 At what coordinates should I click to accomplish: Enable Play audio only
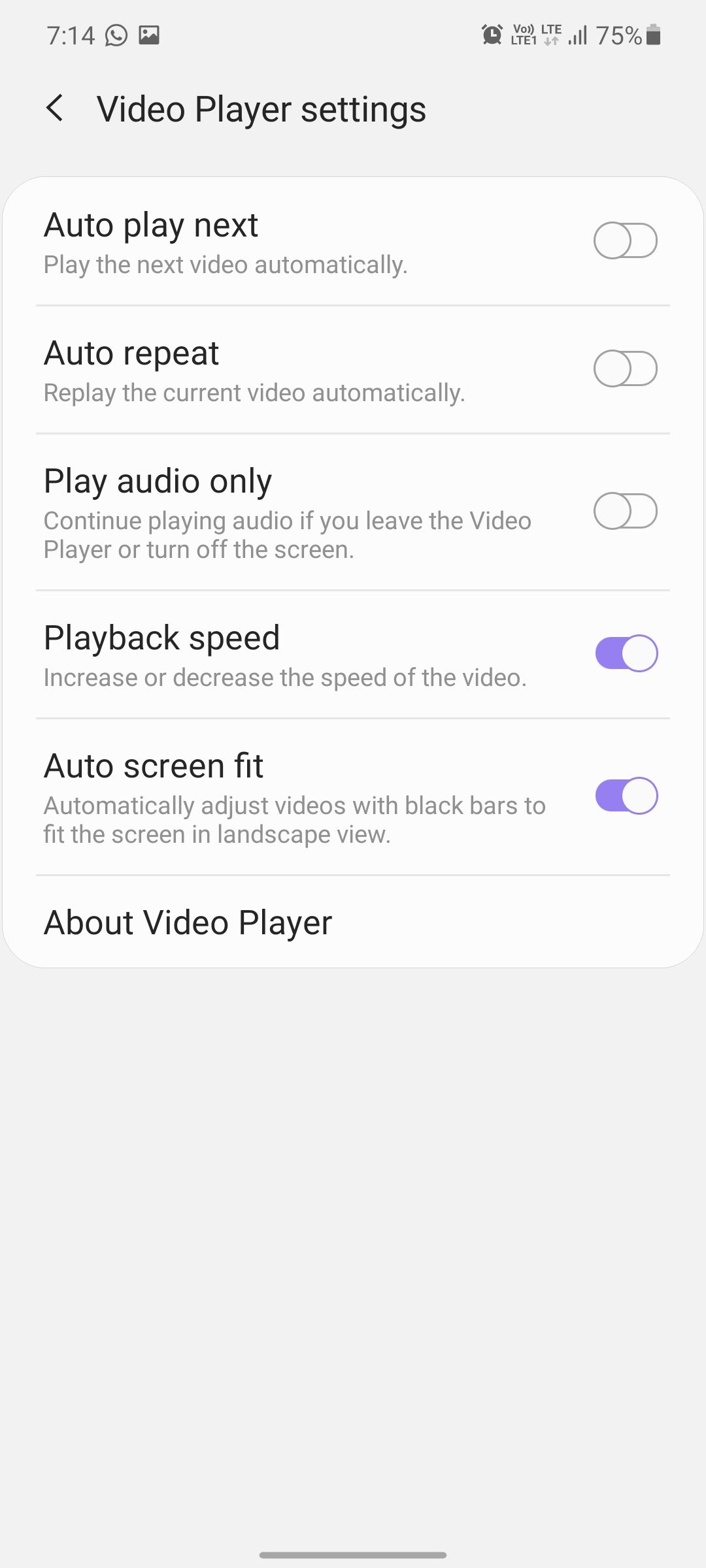pos(625,511)
